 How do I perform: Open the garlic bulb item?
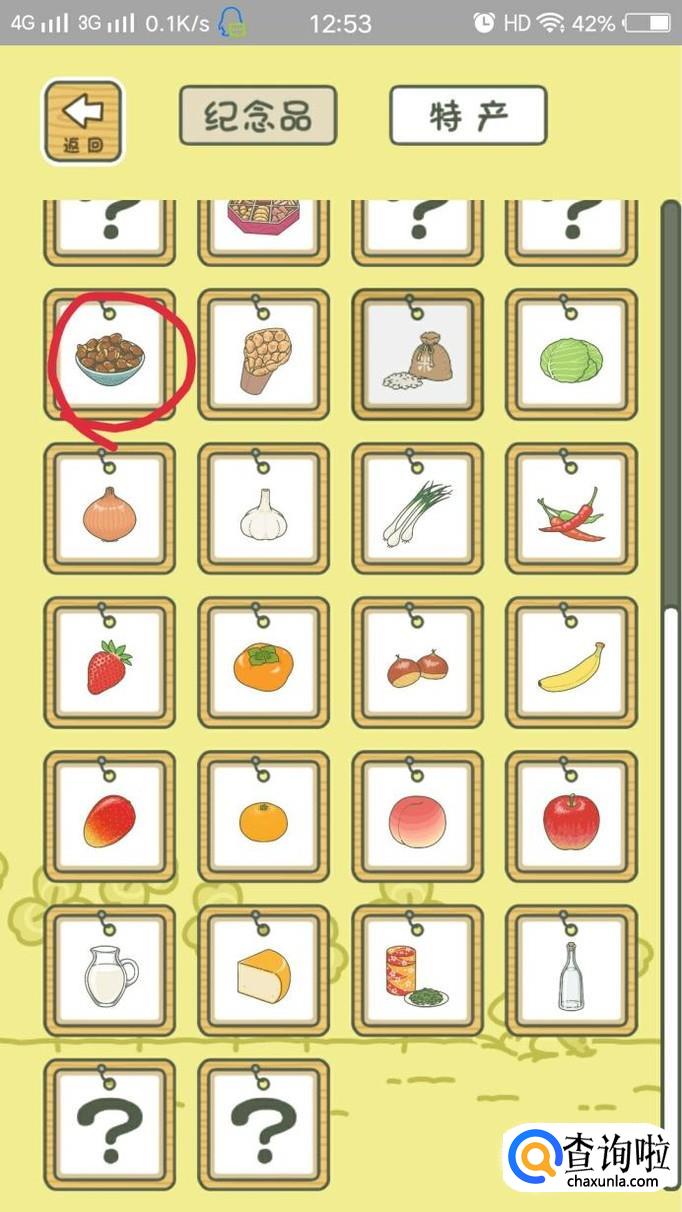(263, 509)
